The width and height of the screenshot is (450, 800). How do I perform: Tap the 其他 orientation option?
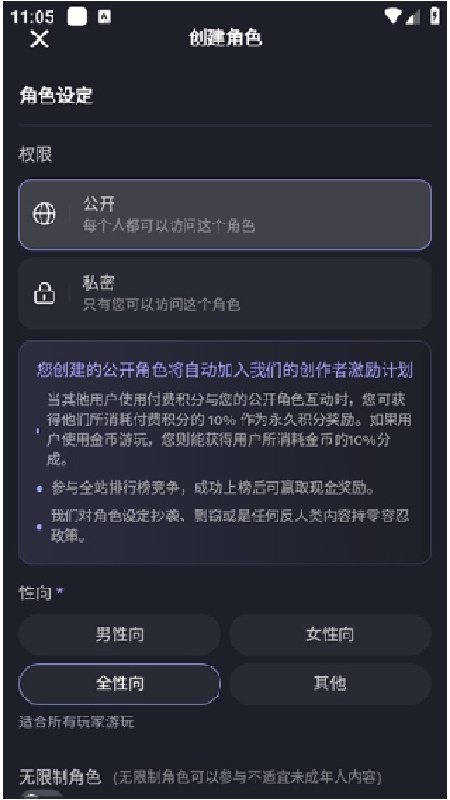click(x=330, y=684)
